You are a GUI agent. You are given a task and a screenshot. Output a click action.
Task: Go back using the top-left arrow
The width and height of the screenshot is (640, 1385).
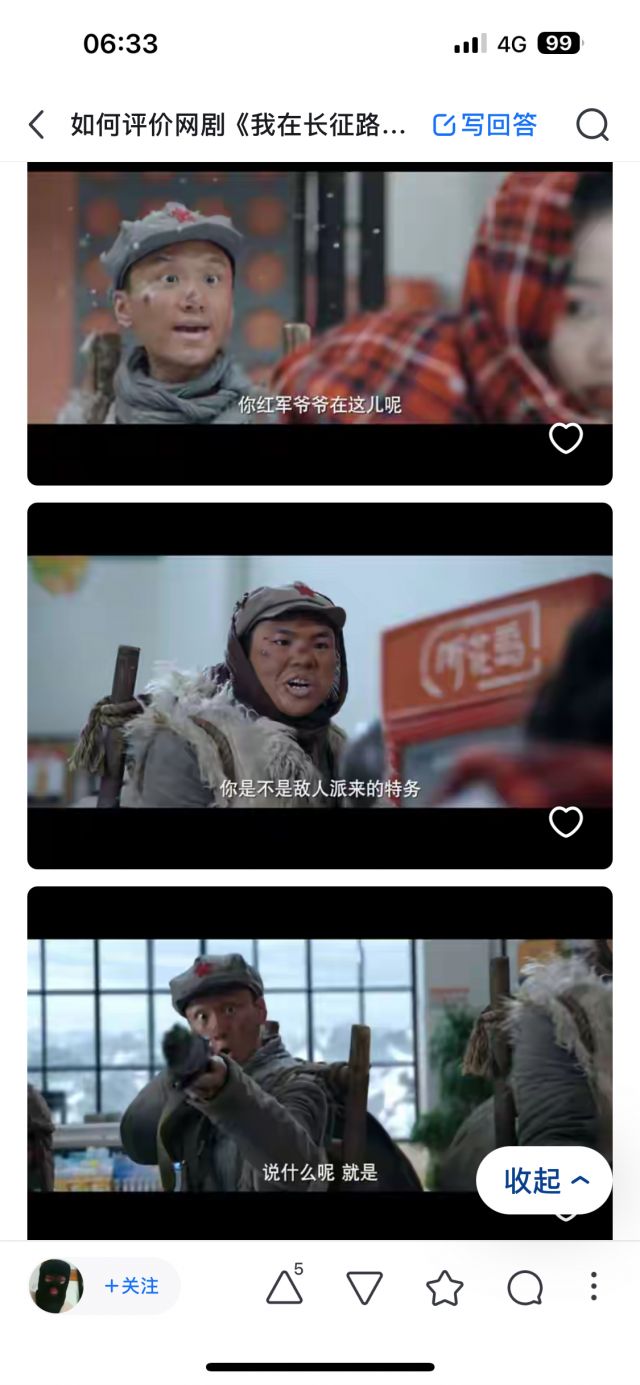(37, 125)
